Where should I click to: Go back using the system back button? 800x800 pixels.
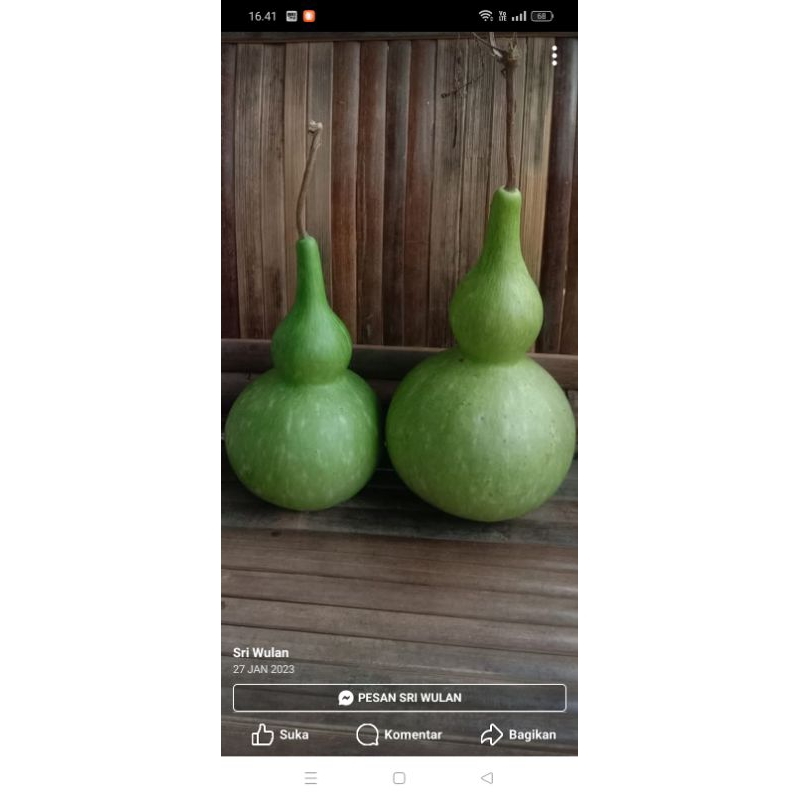(x=487, y=778)
